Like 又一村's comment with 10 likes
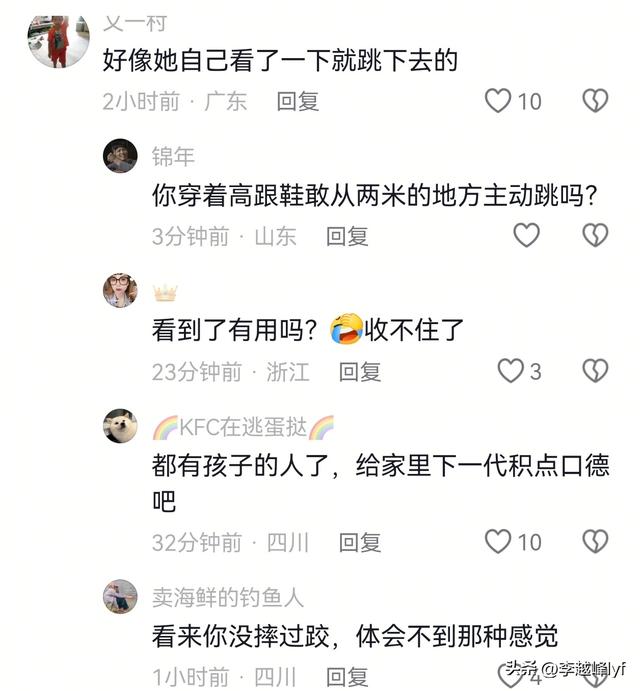This screenshot has height=691, width=640. pos(498,100)
